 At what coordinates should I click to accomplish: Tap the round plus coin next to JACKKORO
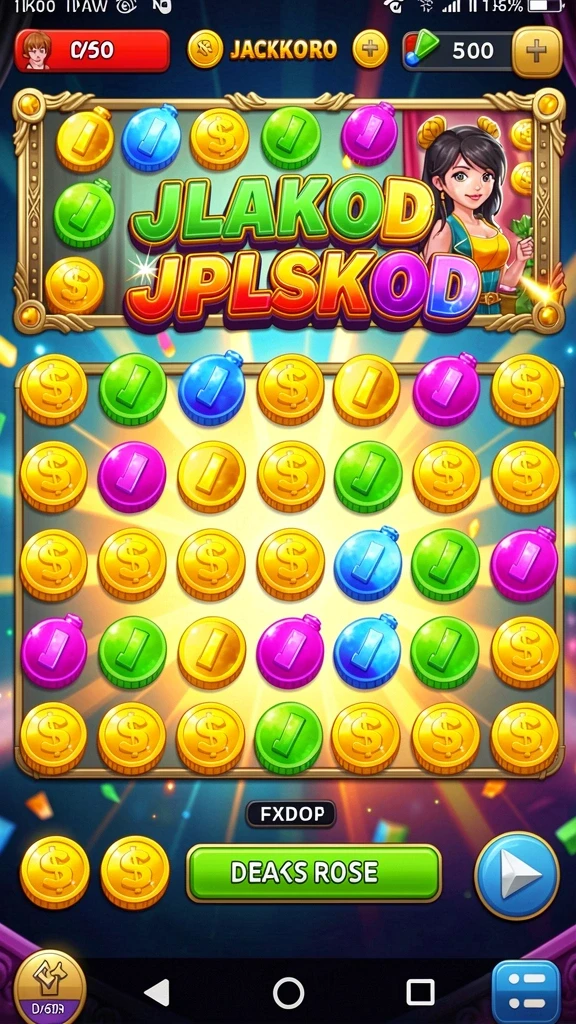(370, 50)
